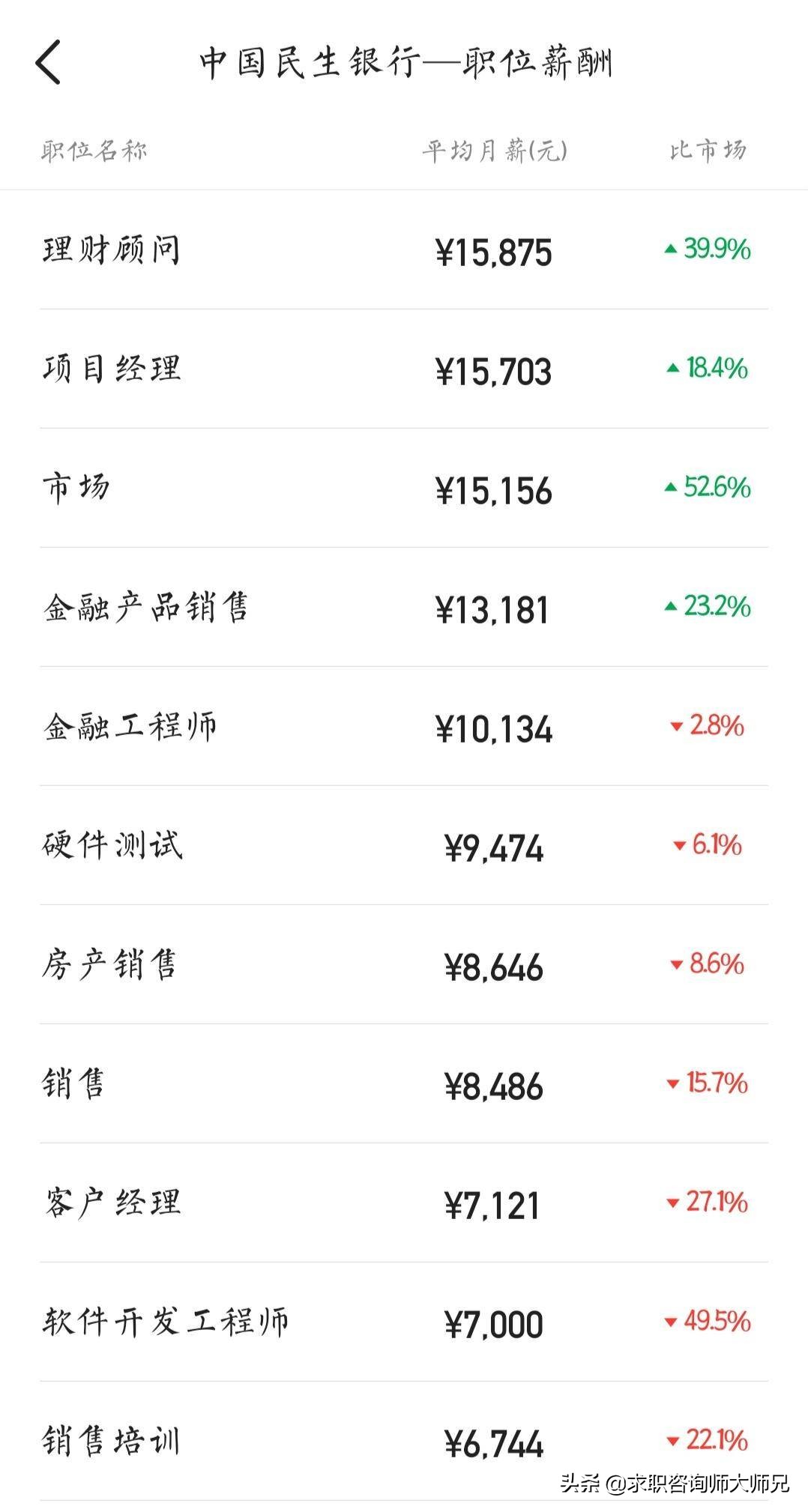Image resolution: width=808 pixels, height=1512 pixels.
Task: Click the 平均月薪(元) column header
Action: (x=495, y=148)
